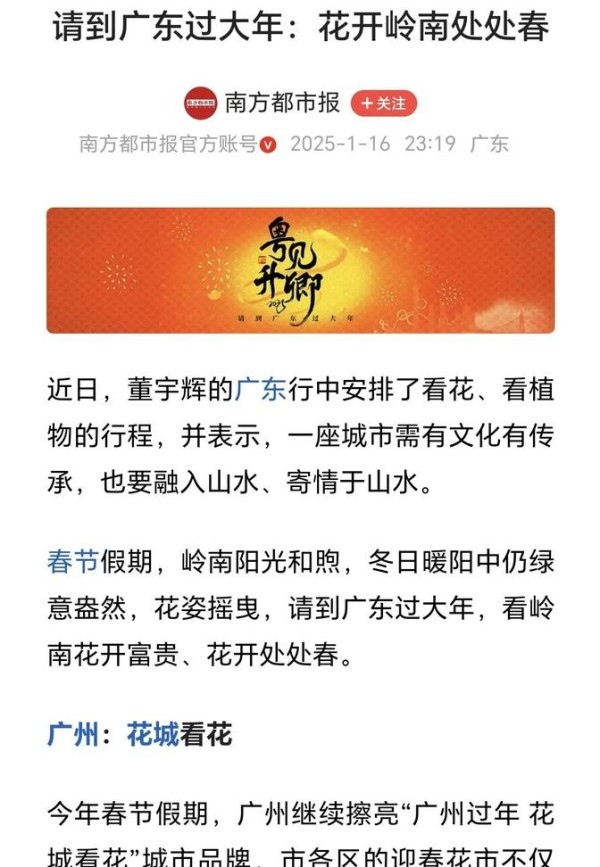
Task: Open the 南方都市报 account profile
Action: click(283, 103)
